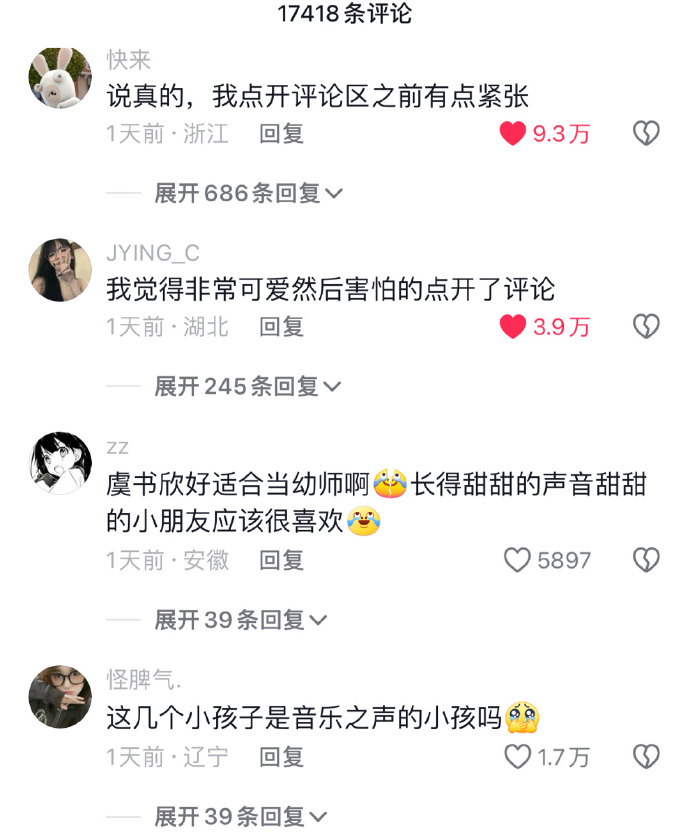Expand 686 replies under 快来's comment
The height and width of the screenshot is (838, 690).
[x=248, y=193]
